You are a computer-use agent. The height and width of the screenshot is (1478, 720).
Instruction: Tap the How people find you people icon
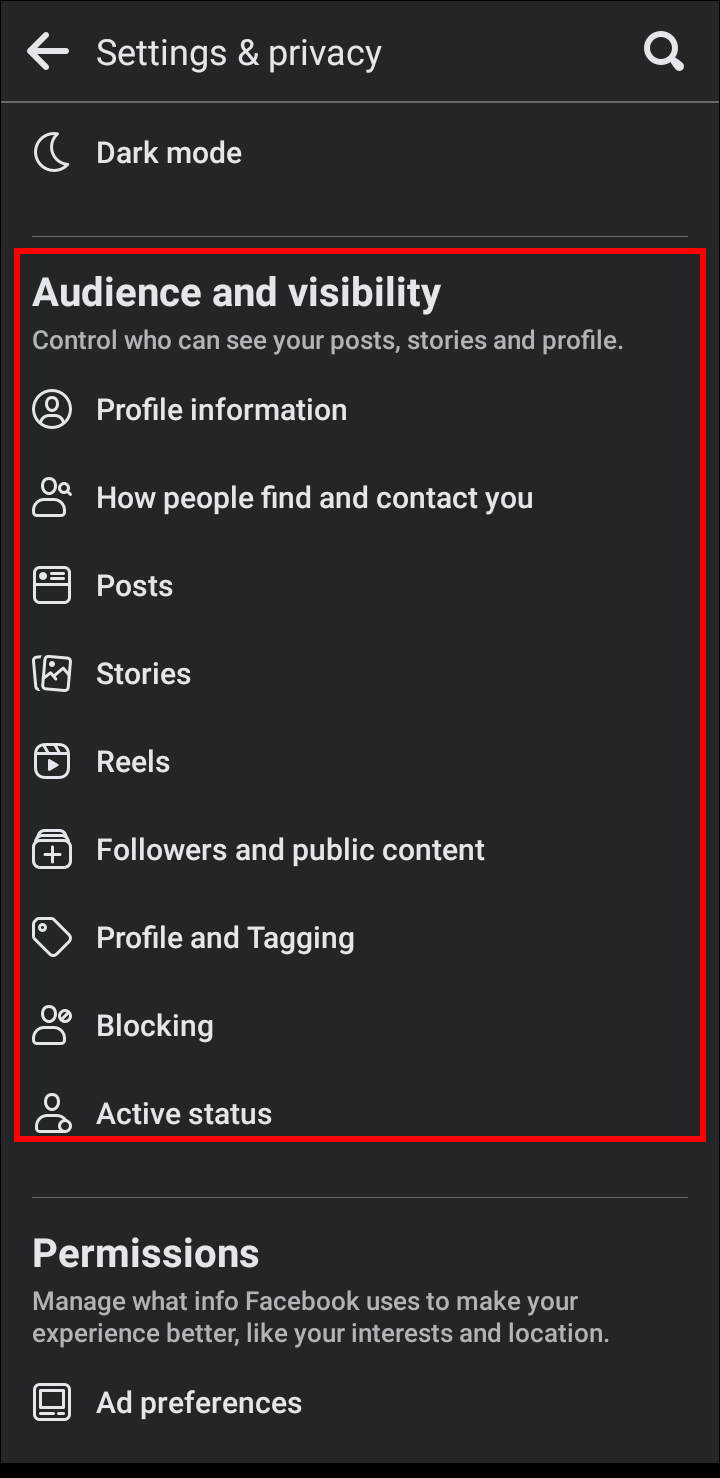(x=51, y=497)
